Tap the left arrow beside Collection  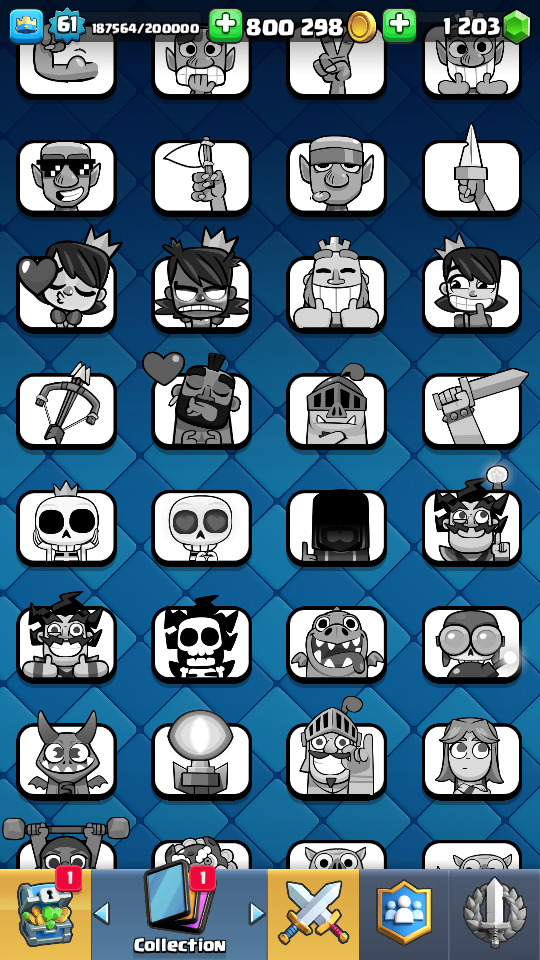click(102, 913)
